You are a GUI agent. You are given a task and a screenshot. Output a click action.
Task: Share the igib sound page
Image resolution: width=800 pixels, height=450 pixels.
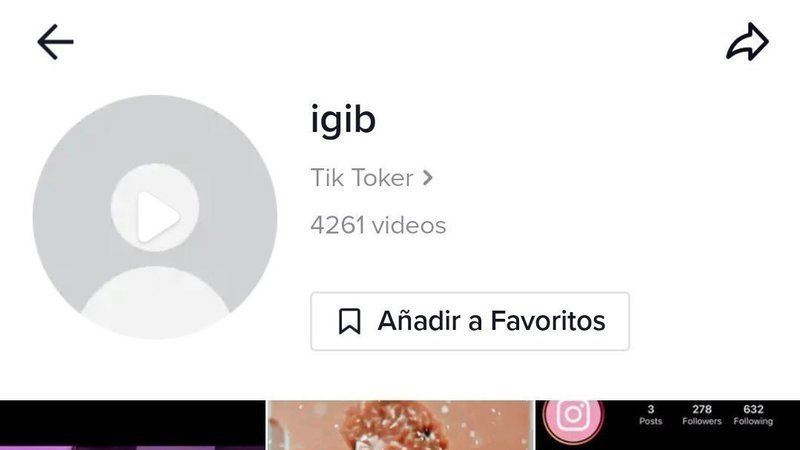[x=747, y=42]
